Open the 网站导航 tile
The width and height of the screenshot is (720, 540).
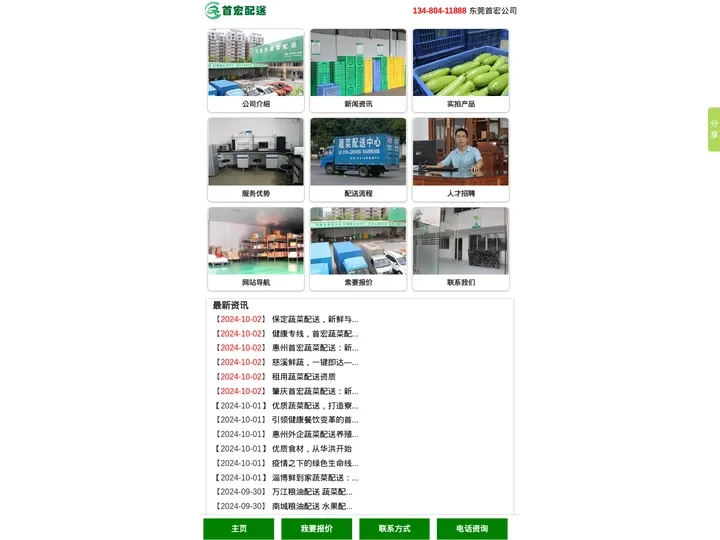point(256,248)
